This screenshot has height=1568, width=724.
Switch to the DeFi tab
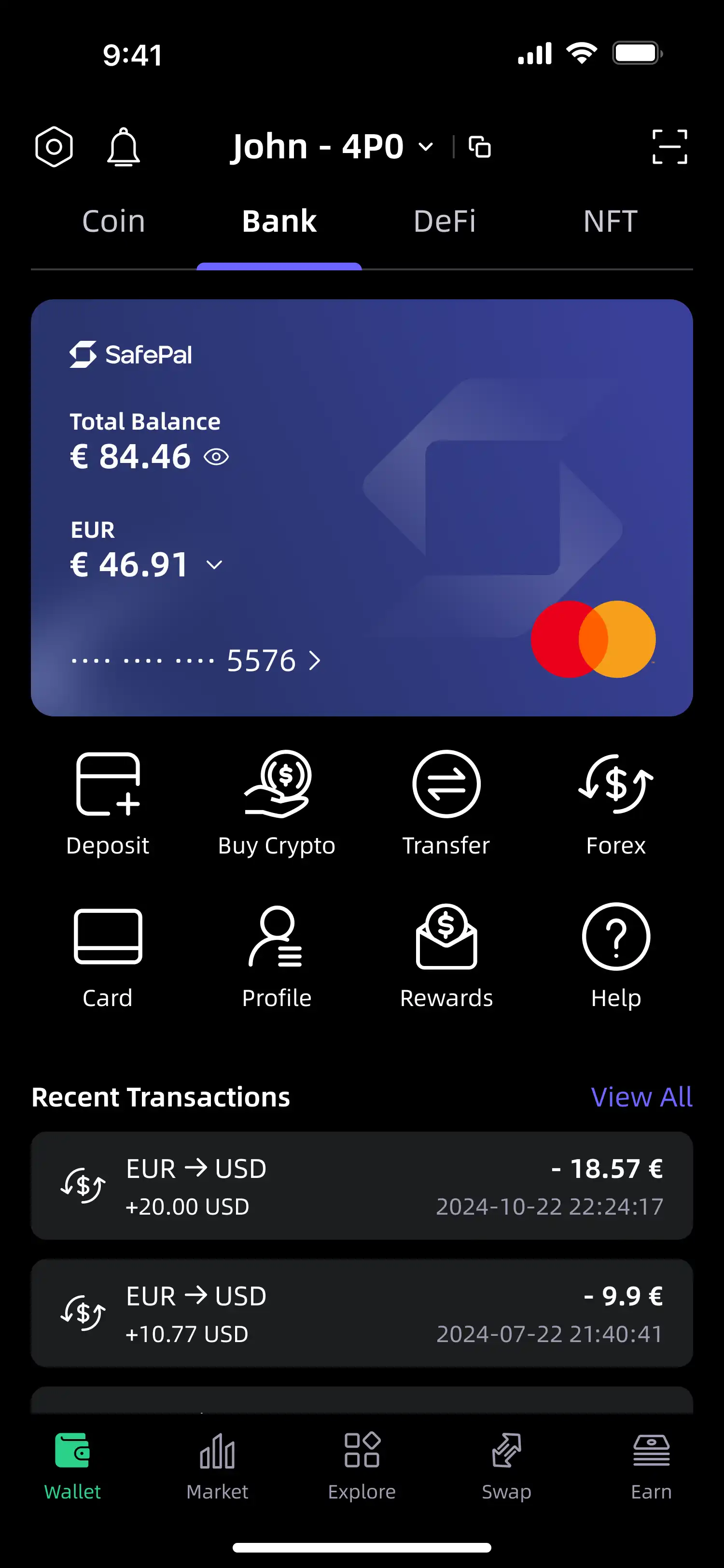pyautogui.click(x=445, y=221)
